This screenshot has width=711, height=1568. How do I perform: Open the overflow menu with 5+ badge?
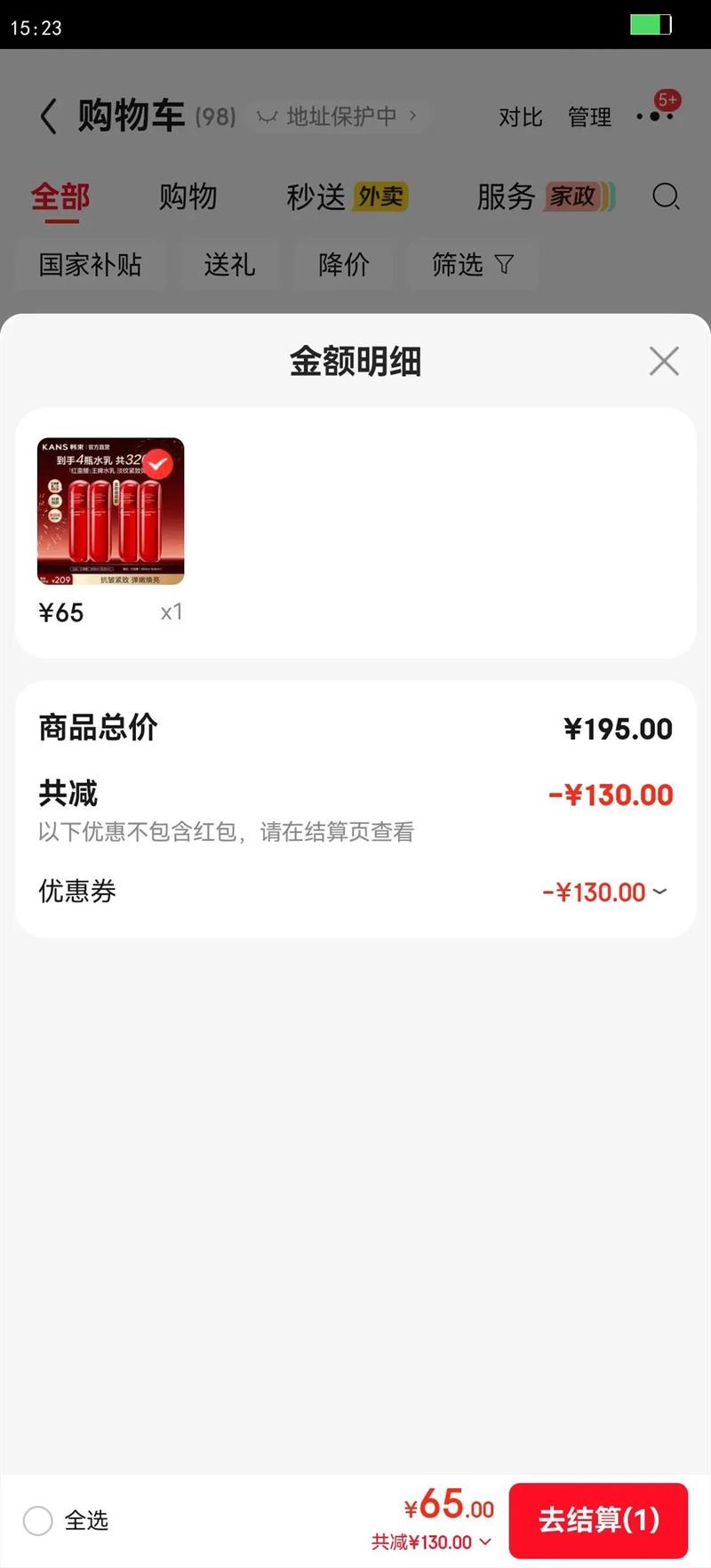pyautogui.click(x=655, y=116)
